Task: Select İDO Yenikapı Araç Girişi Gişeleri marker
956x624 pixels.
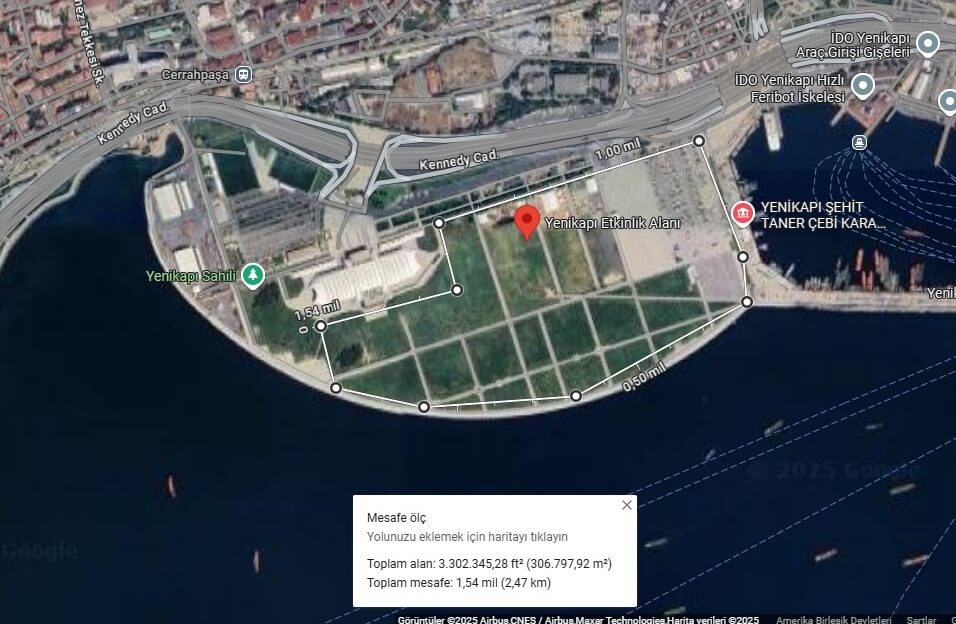Action: click(x=928, y=43)
